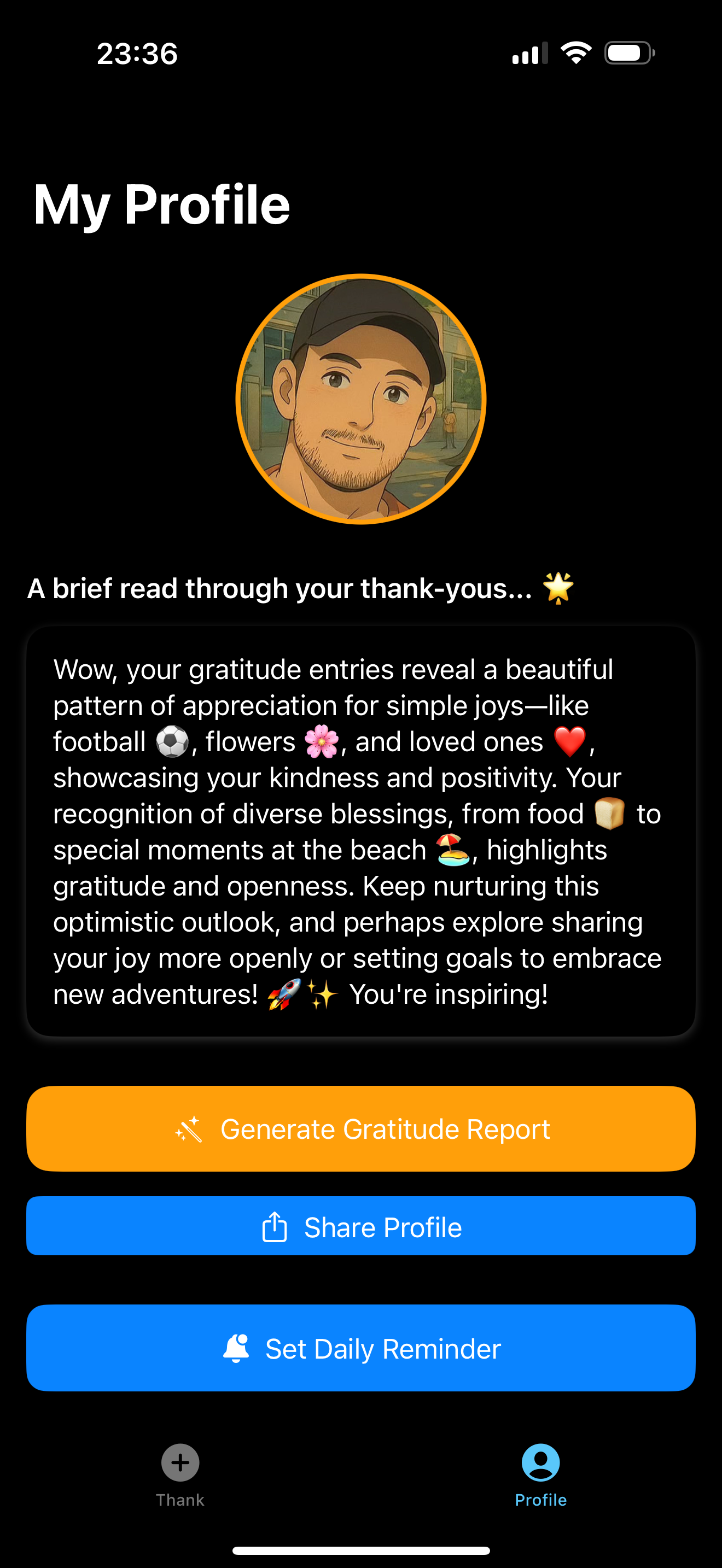Set a daily reminder

[361, 1348]
